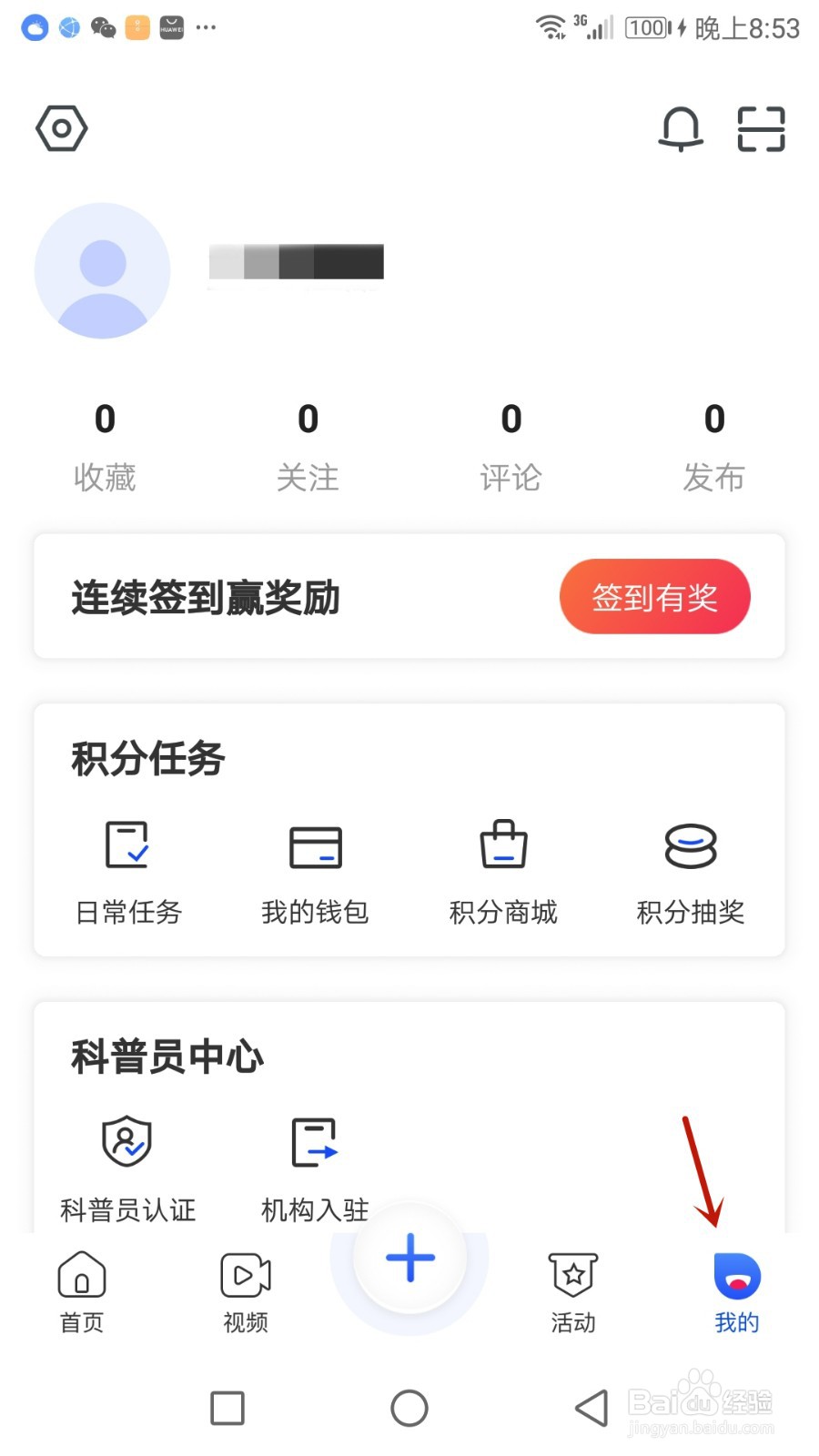Viewport: 819px width, 1456px height.
Task: Open settings via the hexagon gear icon
Action: pos(62,128)
